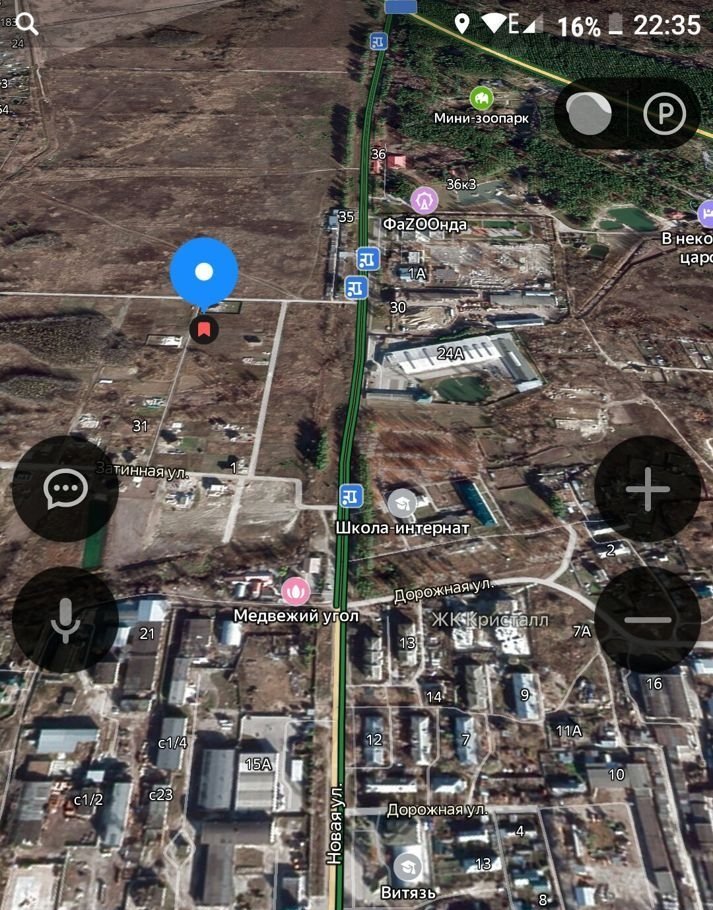Zoom in with the plus button
The width and height of the screenshot is (713, 910).
tap(647, 489)
